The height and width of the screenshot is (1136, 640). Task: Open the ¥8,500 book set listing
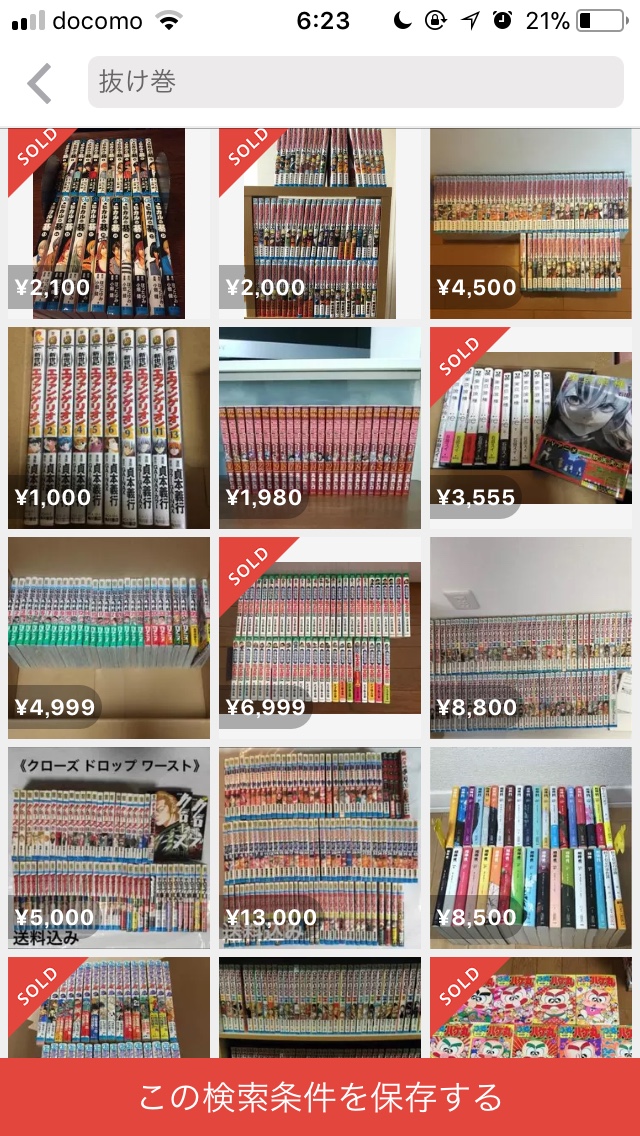[x=531, y=848]
